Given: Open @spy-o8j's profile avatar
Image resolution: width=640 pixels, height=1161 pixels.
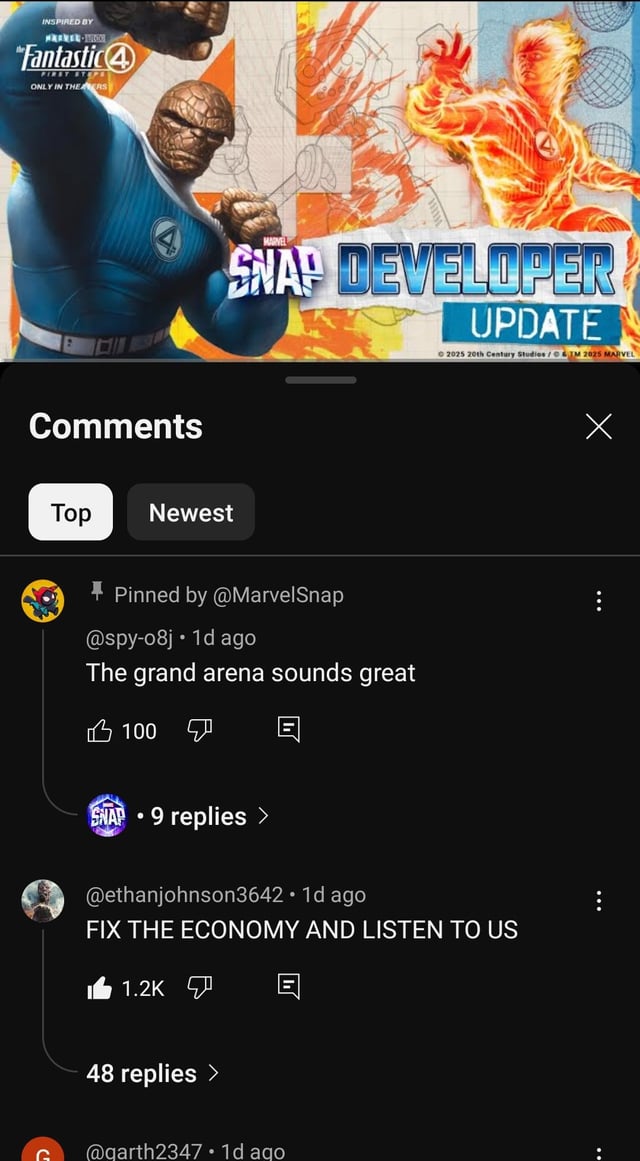Looking at the screenshot, I should point(42,600).
